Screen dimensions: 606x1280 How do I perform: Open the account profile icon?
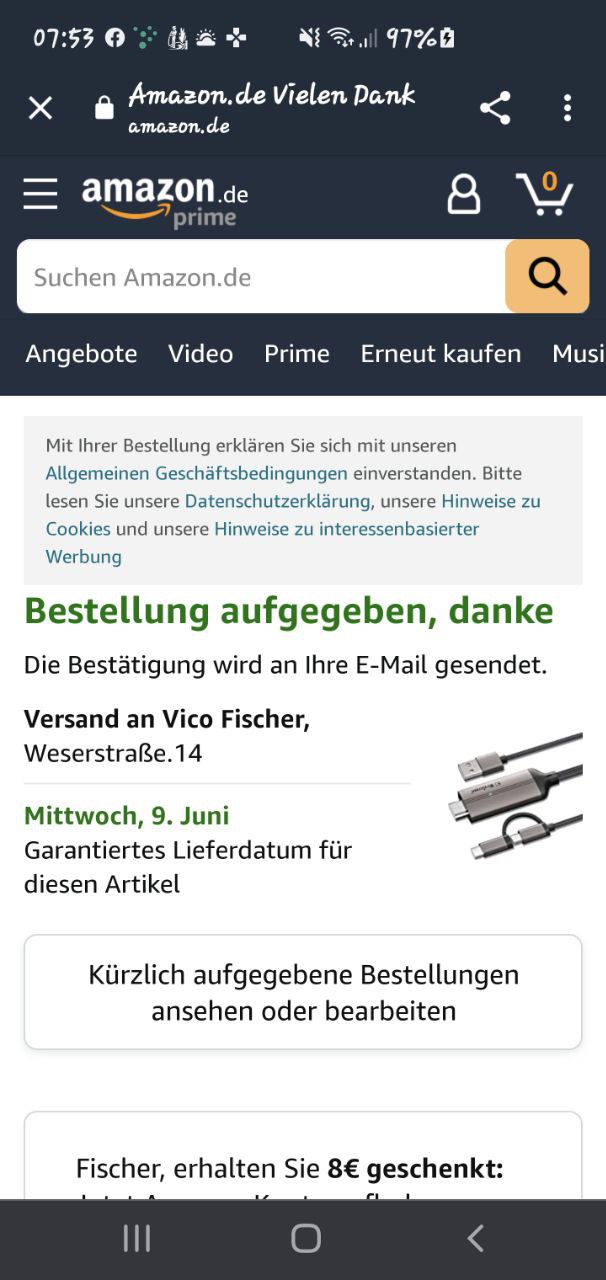tap(463, 194)
